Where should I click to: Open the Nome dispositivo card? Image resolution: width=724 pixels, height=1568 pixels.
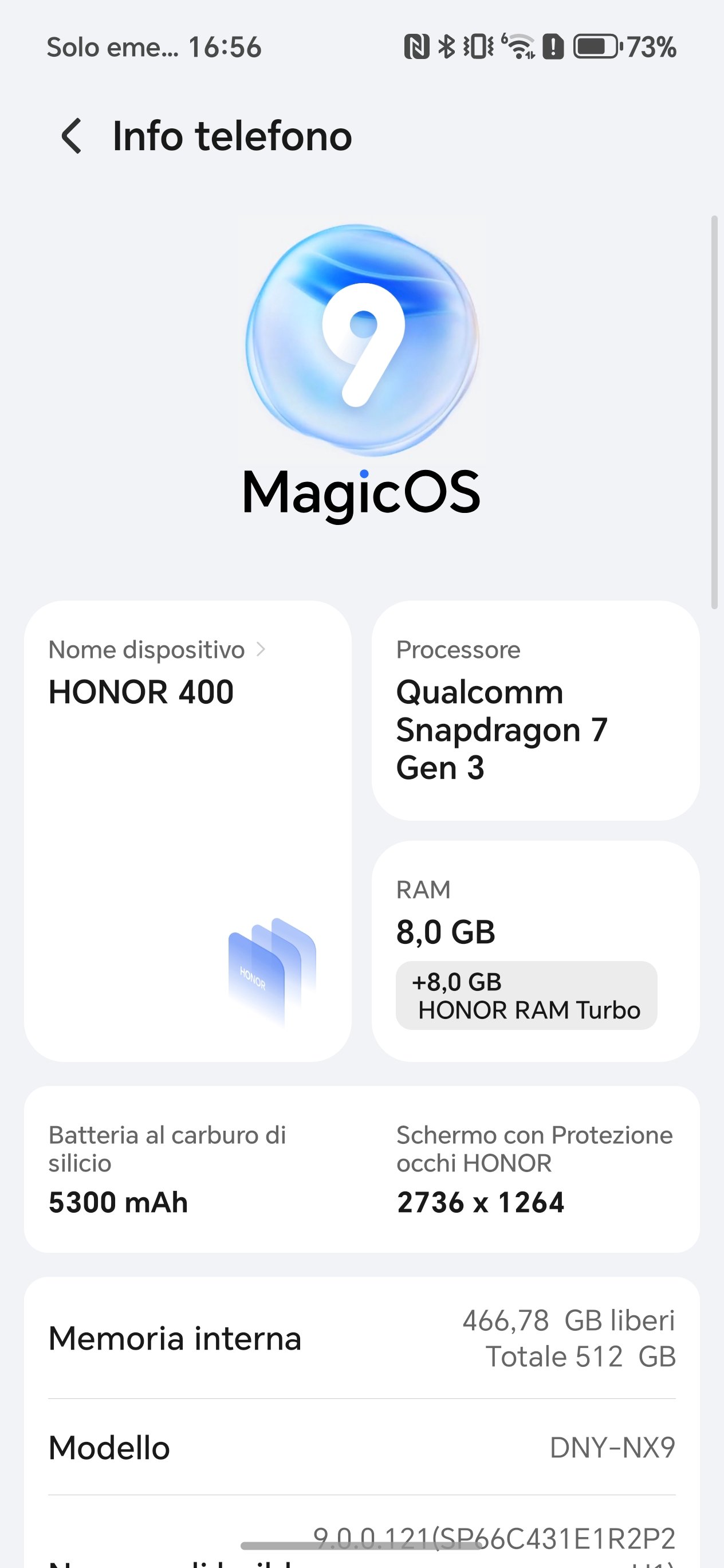tap(188, 831)
